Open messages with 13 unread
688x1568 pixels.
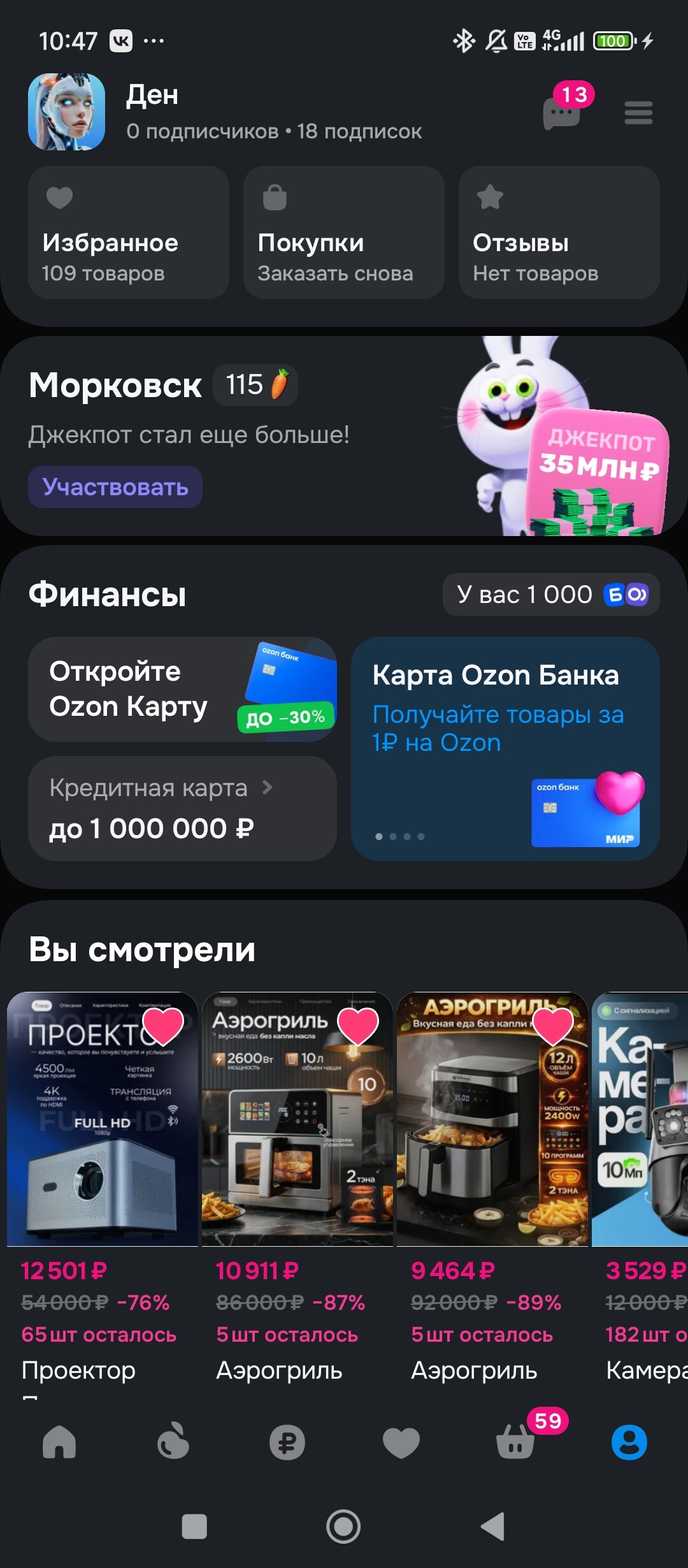click(562, 112)
